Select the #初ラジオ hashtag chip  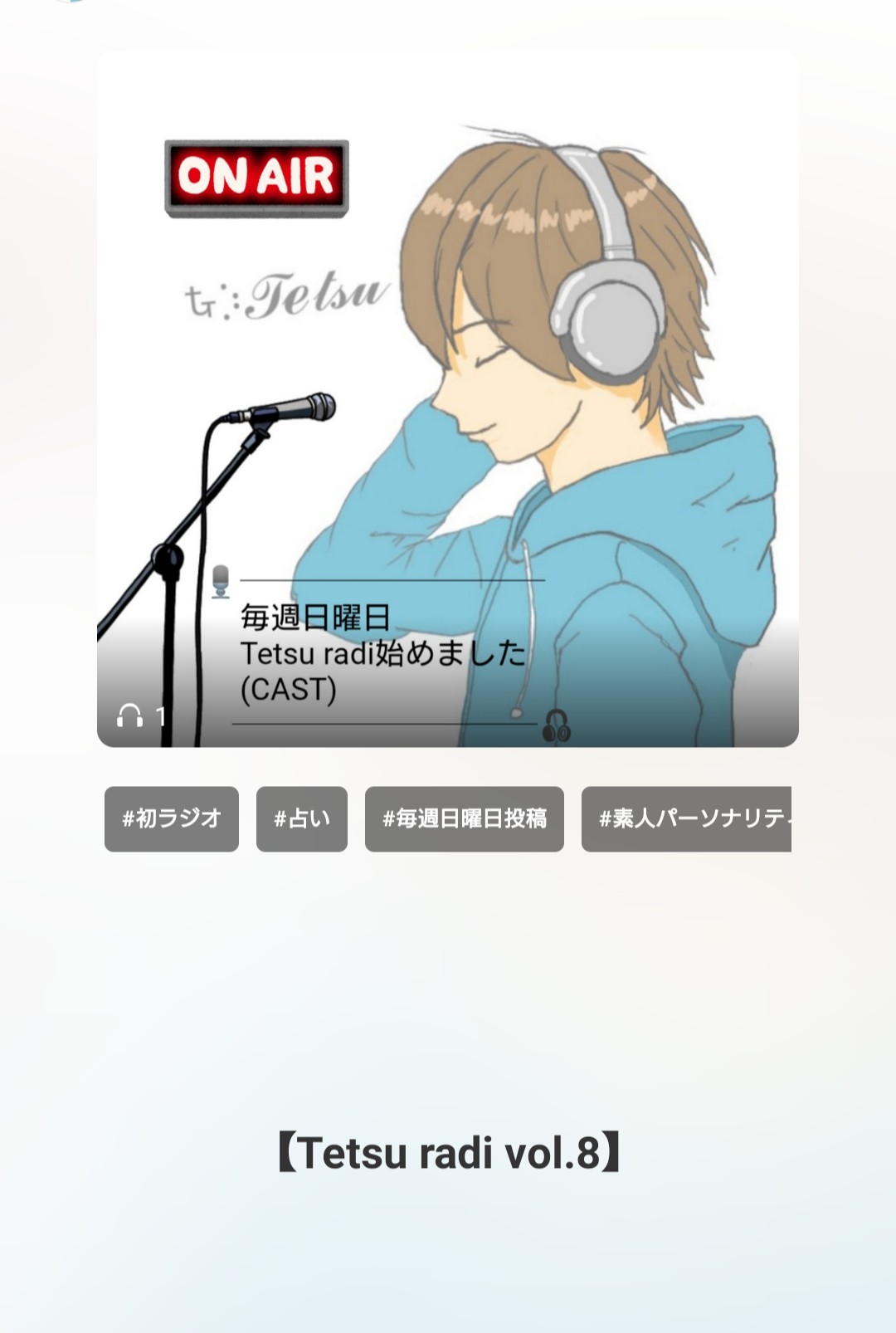[x=172, y=819]
